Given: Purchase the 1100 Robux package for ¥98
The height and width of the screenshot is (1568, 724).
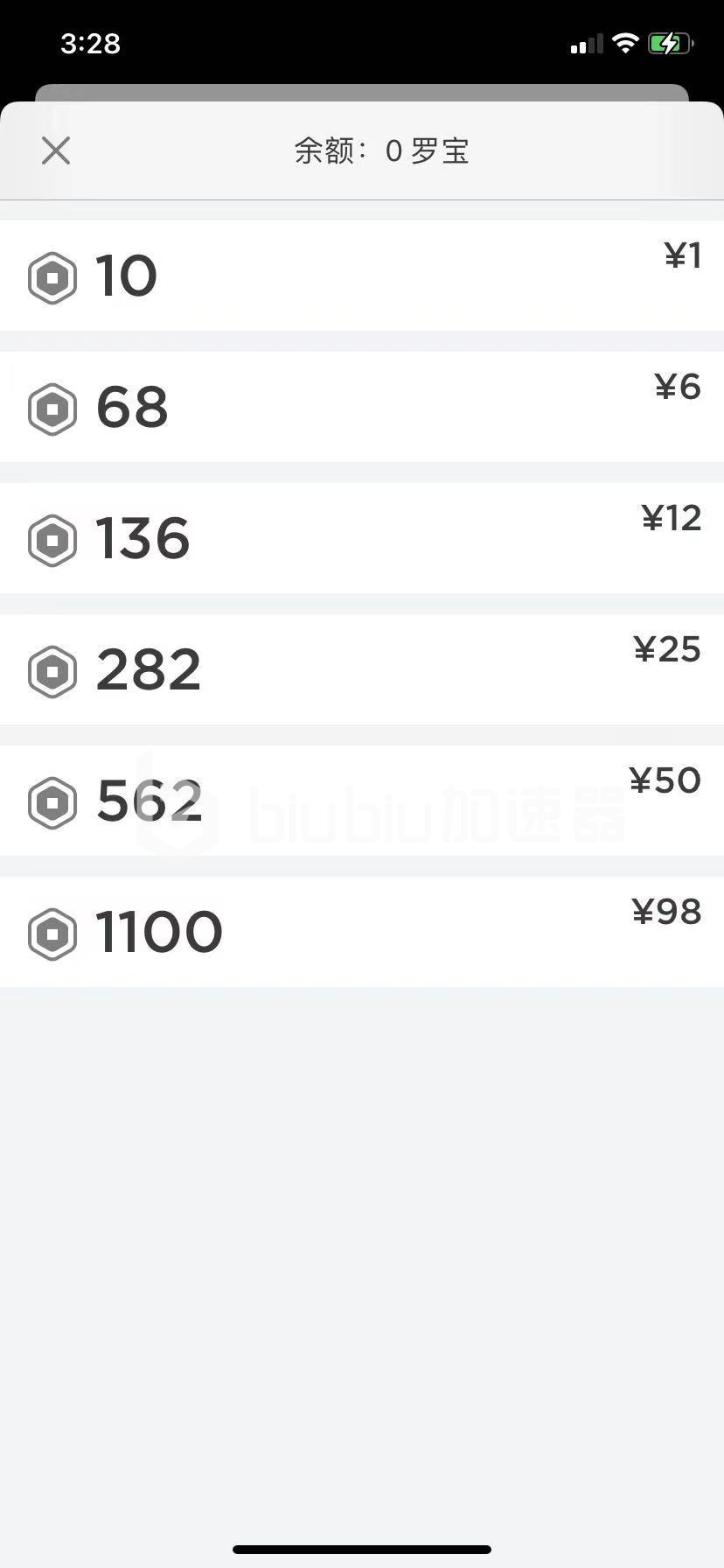Looking at the screenshot, I should pyautogui.click(x=362, y=932).
